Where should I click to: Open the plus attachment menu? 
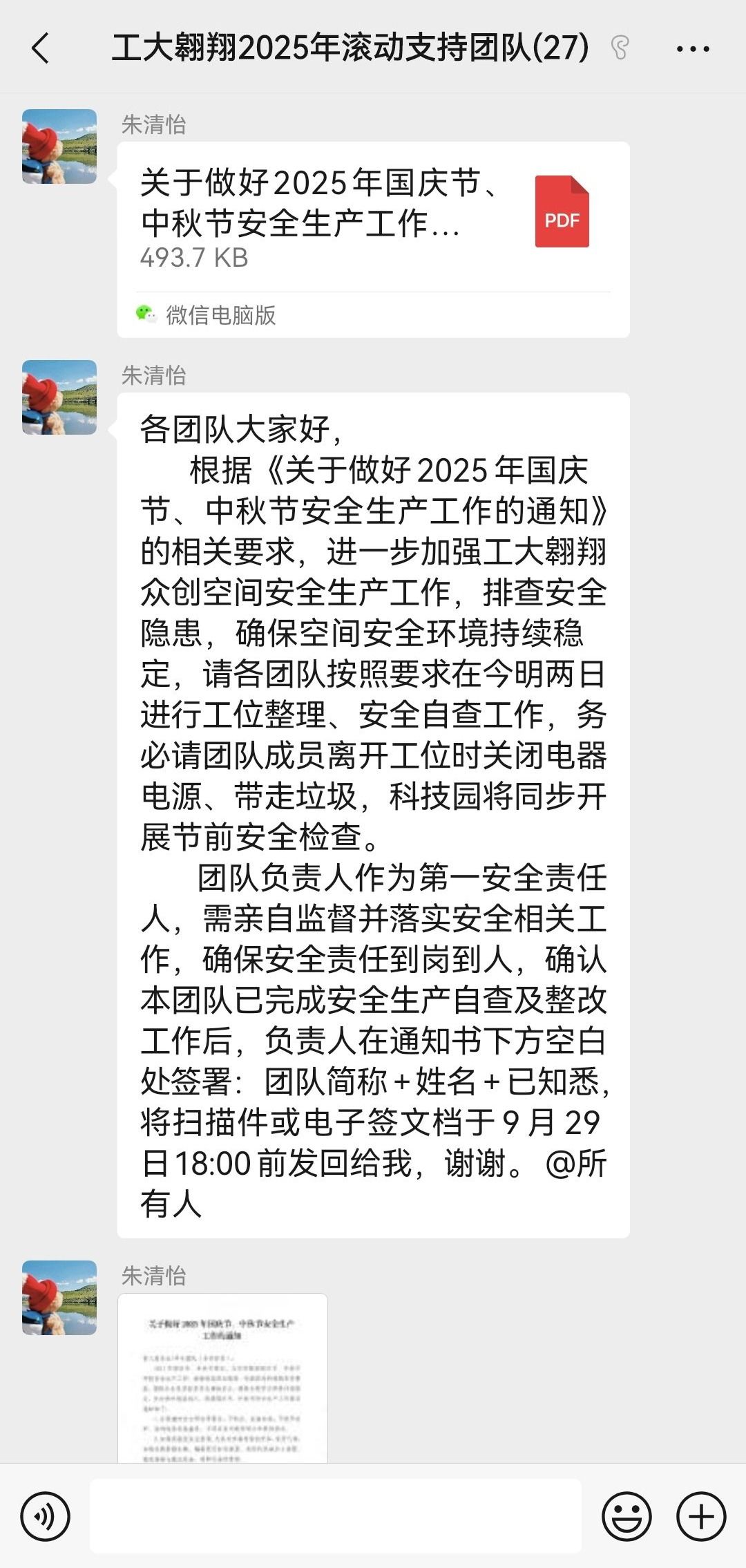701,1518
